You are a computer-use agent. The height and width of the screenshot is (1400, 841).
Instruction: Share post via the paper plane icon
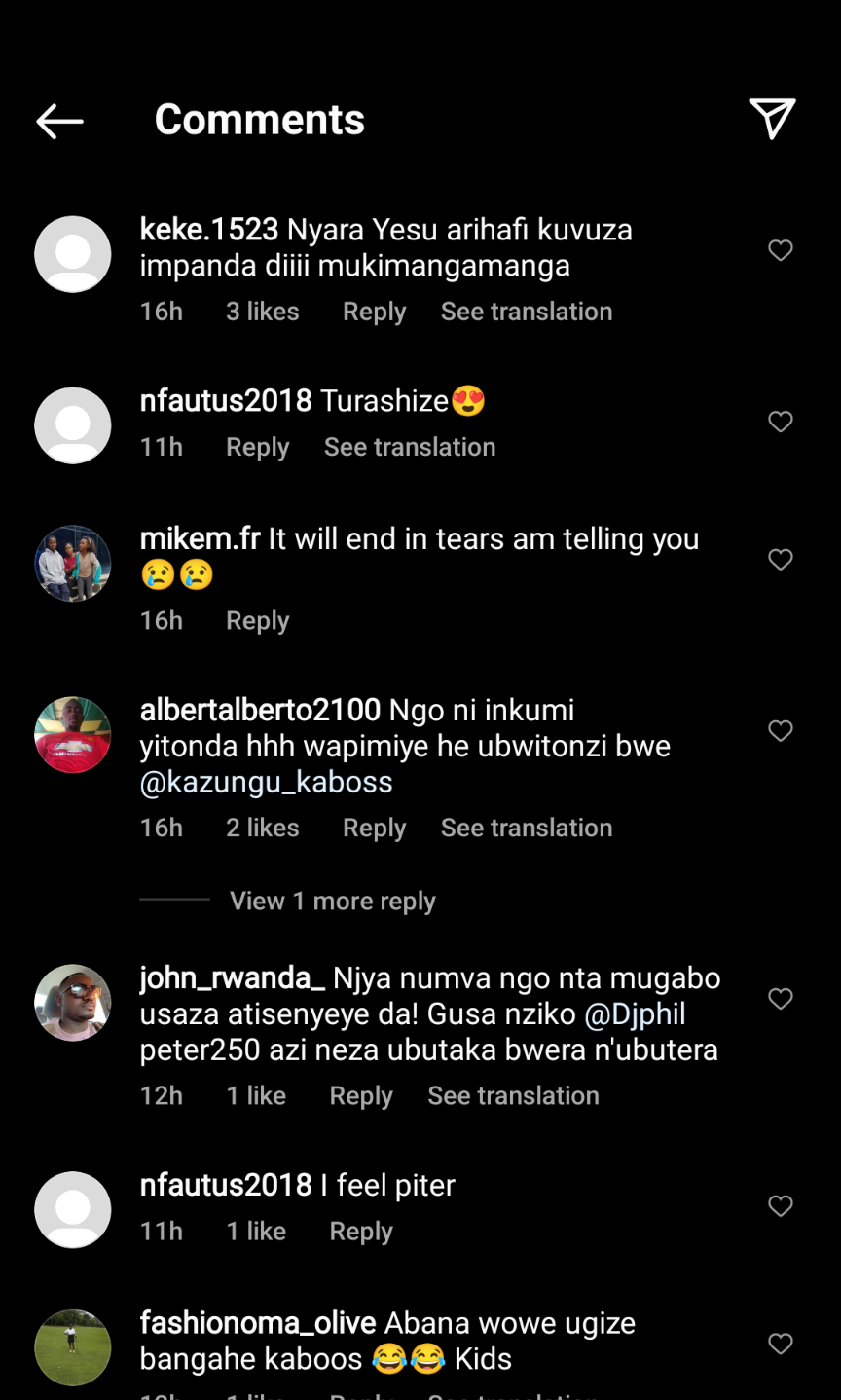coord(772,119)
